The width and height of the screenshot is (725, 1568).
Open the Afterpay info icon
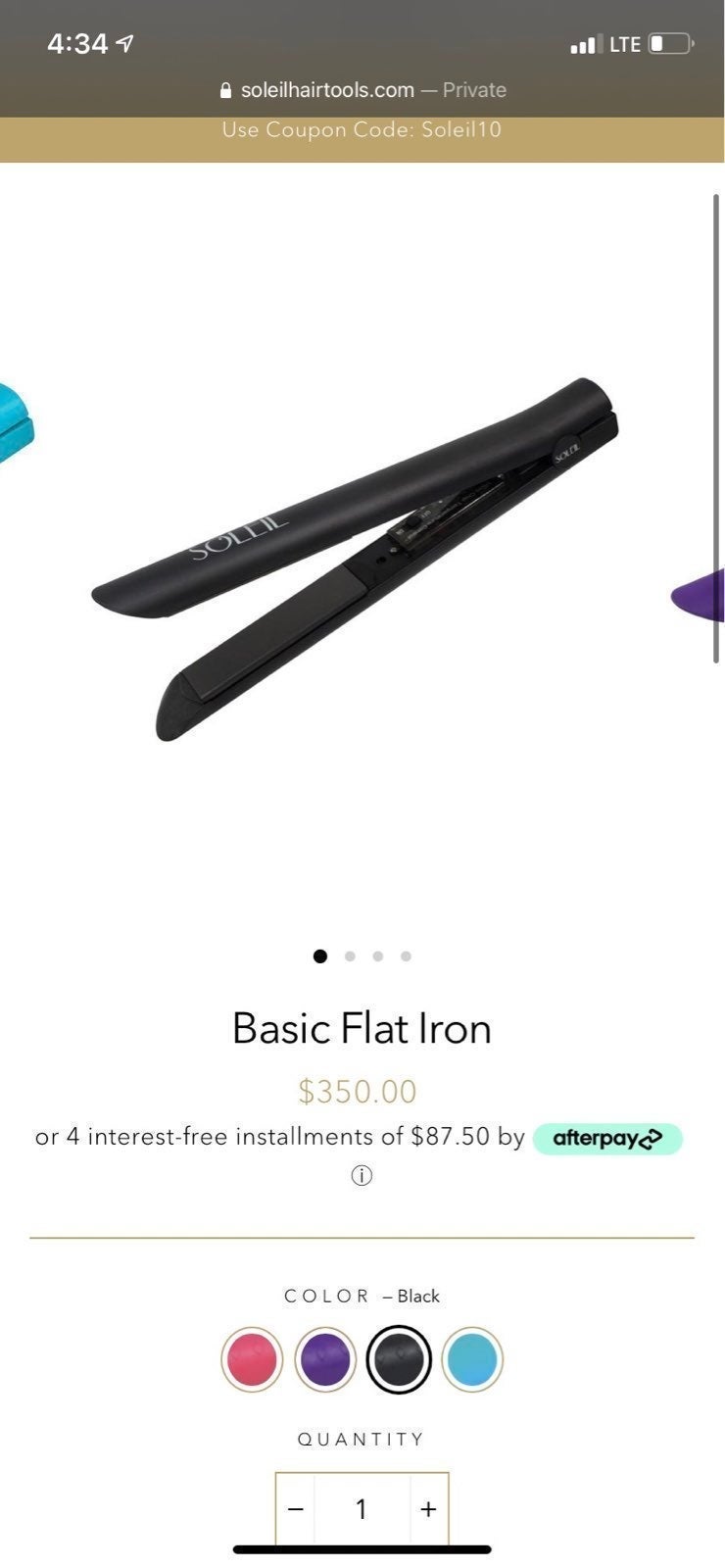[362, 1176]
